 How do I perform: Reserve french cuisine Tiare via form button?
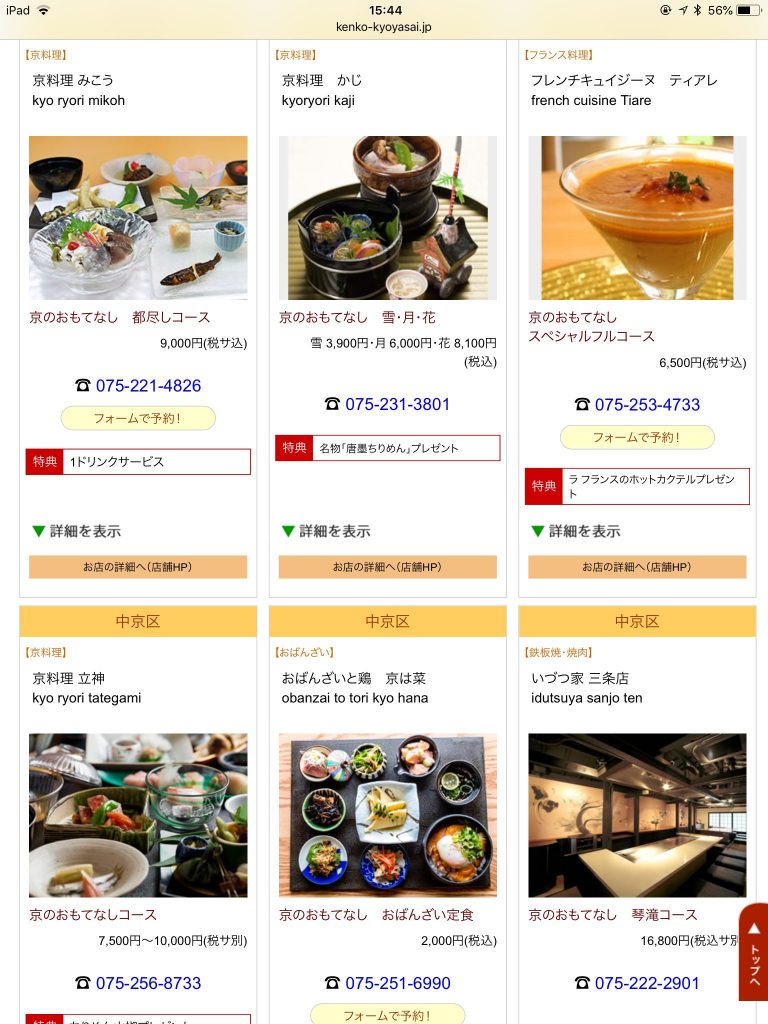coord(637,437)
